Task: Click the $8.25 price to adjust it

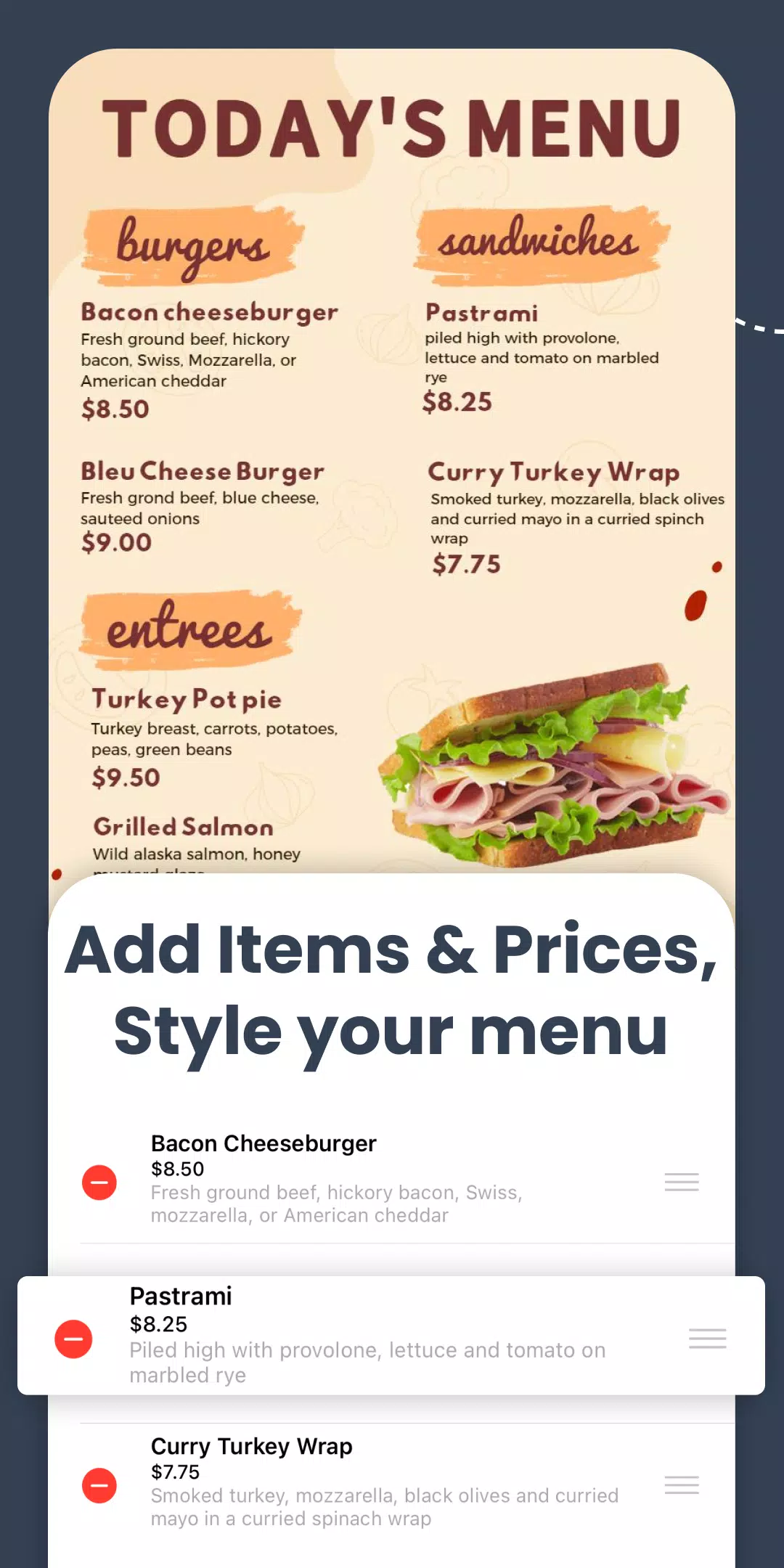Action: (x=158, y=1324)
